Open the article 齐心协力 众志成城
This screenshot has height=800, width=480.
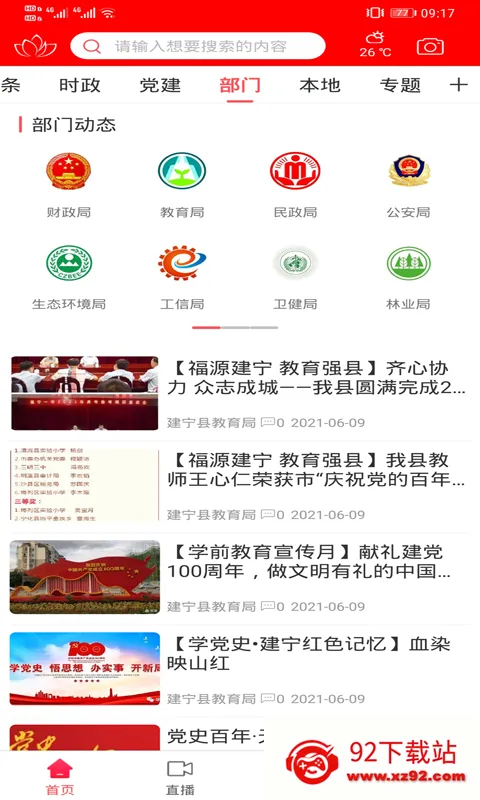point(239,393)
